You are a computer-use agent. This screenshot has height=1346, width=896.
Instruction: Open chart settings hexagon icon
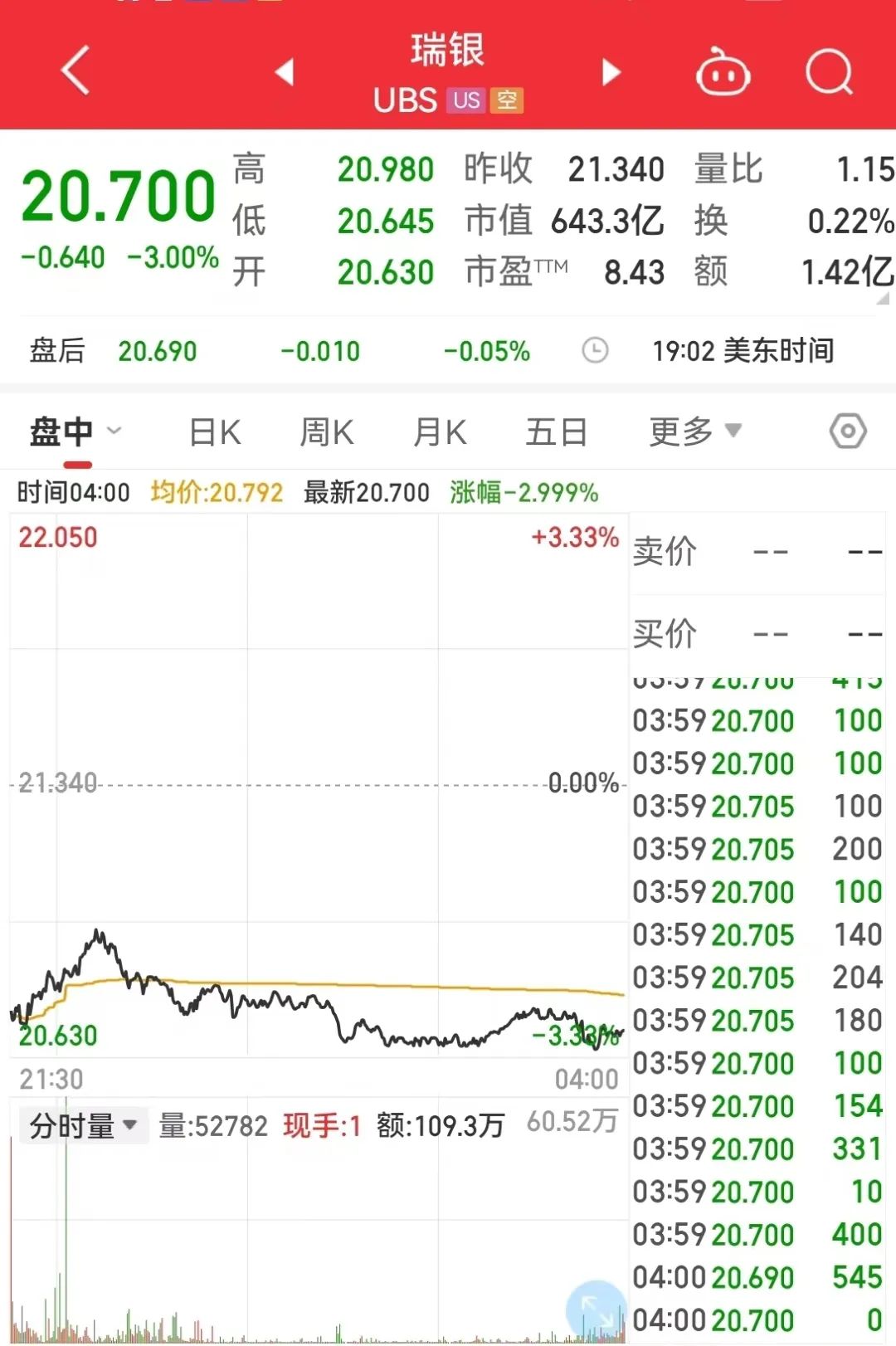click(x=848, y=432)
